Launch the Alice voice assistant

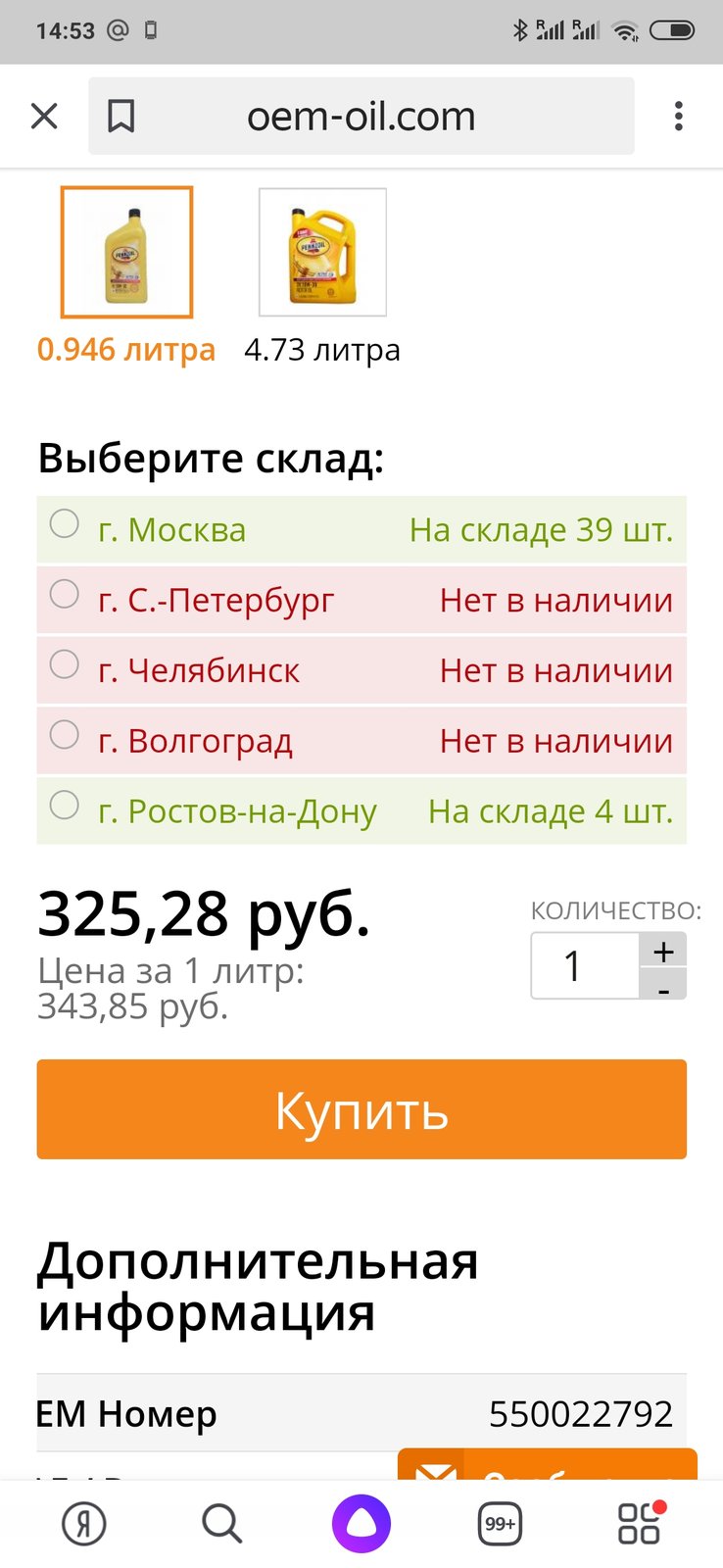click(x=361, y=1524)
